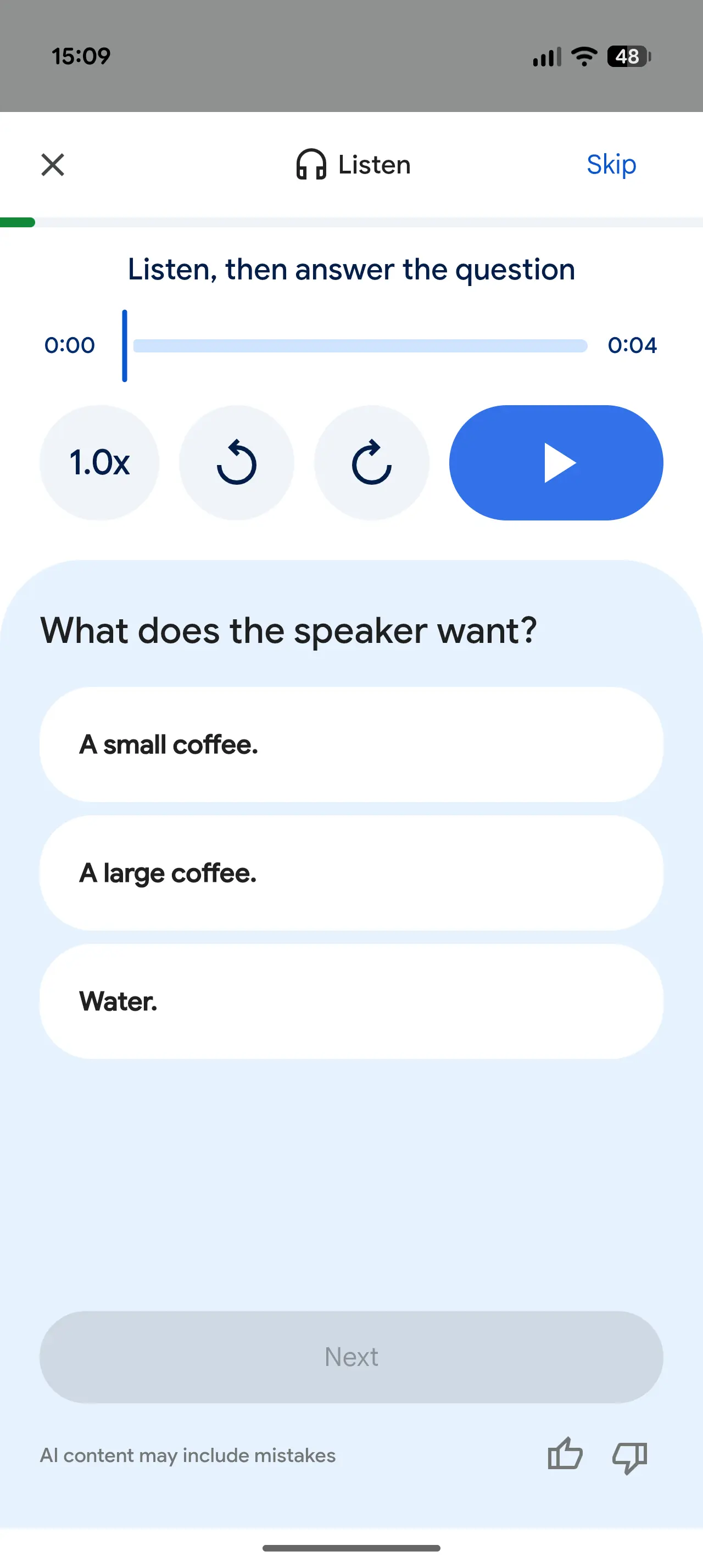Pick 'Water.' as the answer
This screenshot has width=703, height=1568.
351,1001
